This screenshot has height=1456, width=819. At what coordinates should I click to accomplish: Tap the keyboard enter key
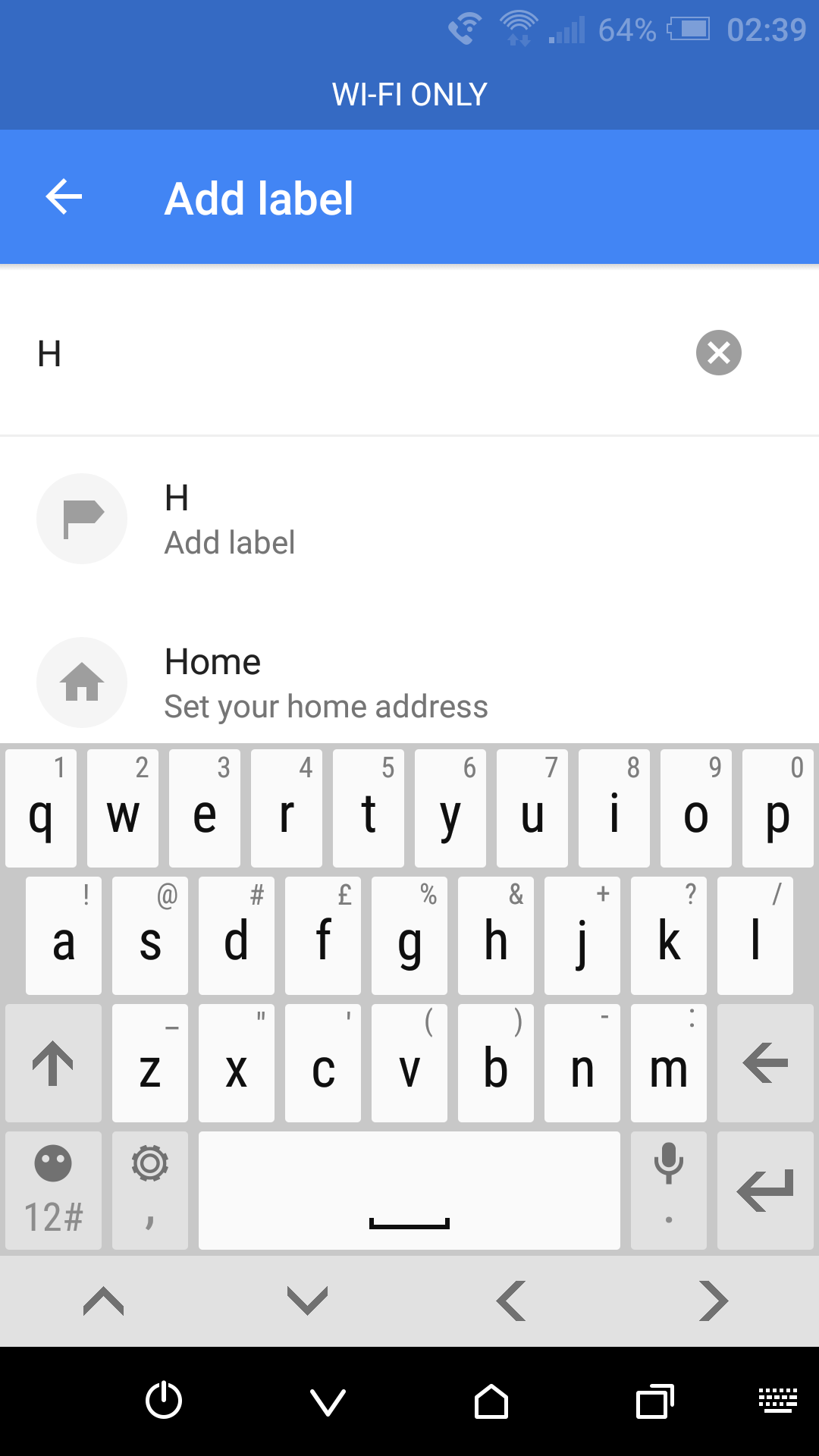[x=765, y=1191]
